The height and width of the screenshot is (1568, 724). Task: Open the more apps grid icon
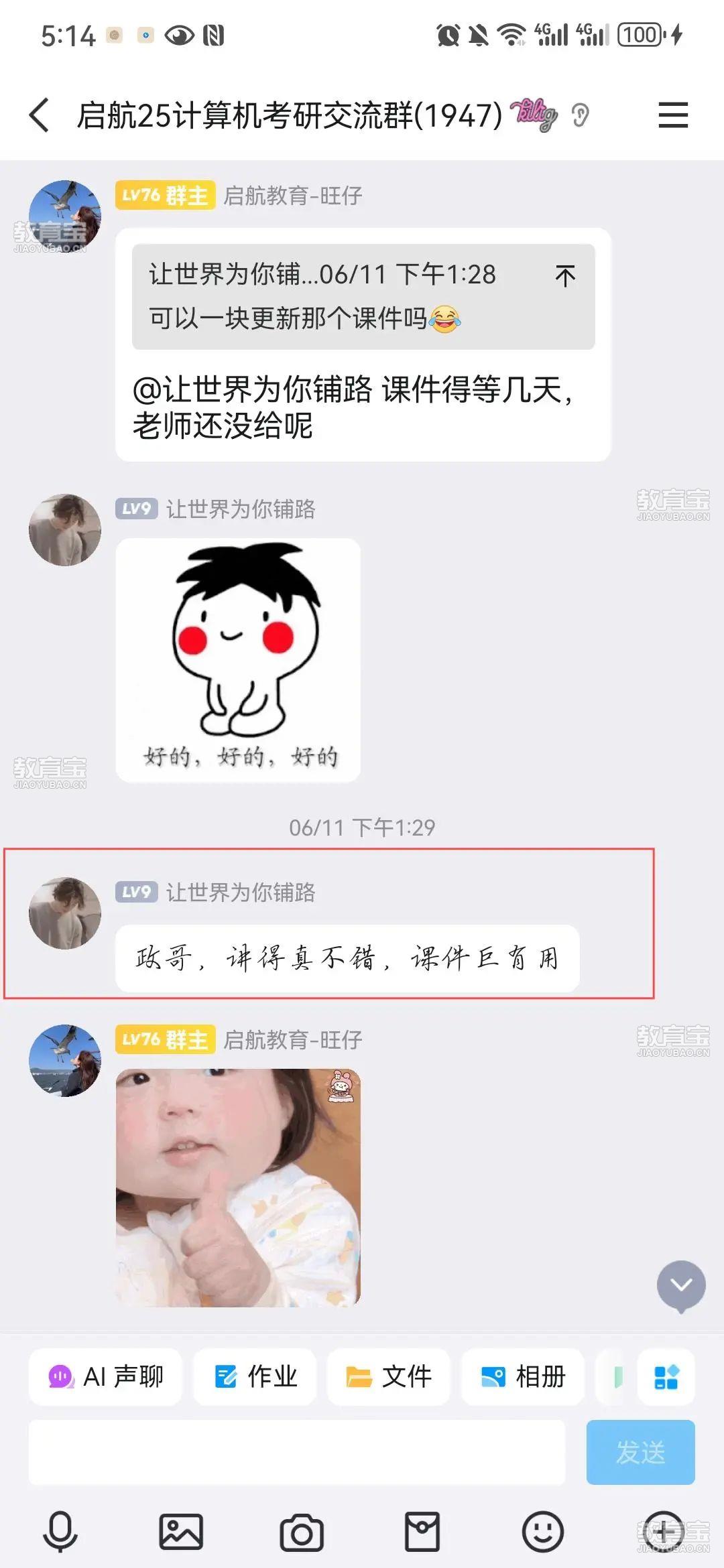[x=666, y=1377]
